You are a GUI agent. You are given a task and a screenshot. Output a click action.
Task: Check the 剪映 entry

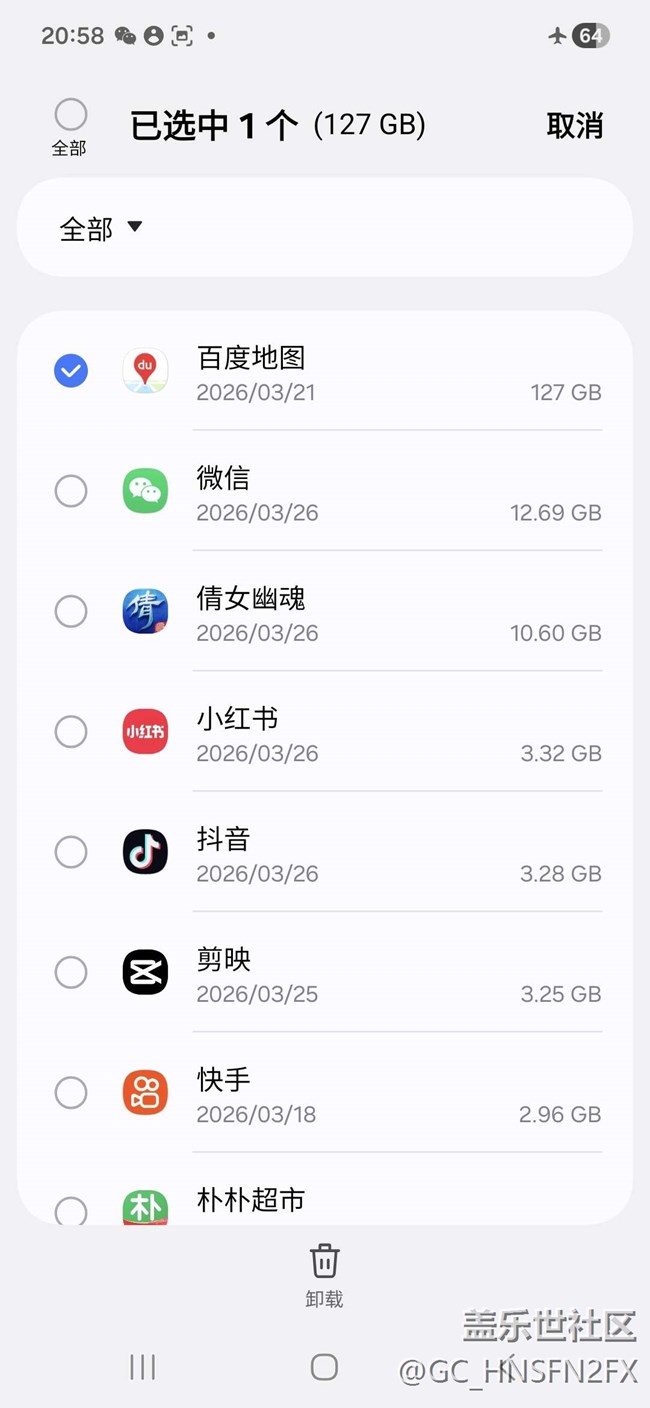click(71, 972)
